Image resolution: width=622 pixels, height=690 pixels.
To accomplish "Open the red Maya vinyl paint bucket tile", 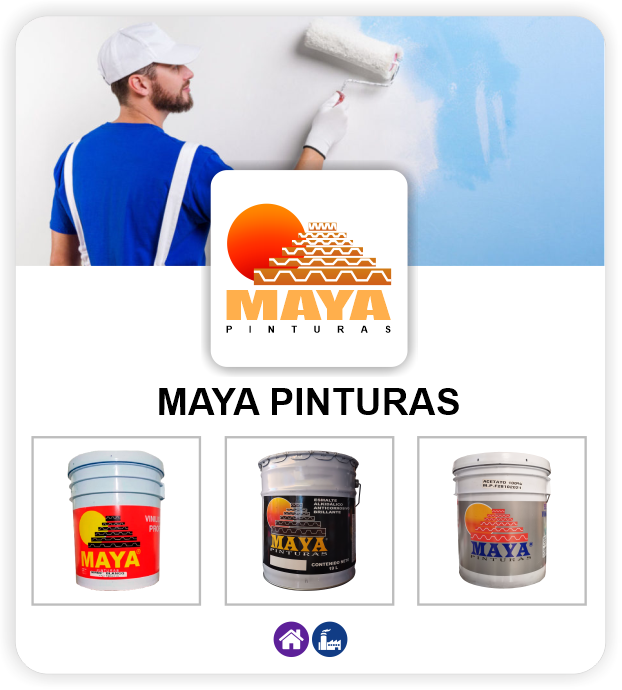I will pyautogui.click(x=116, y=521).
